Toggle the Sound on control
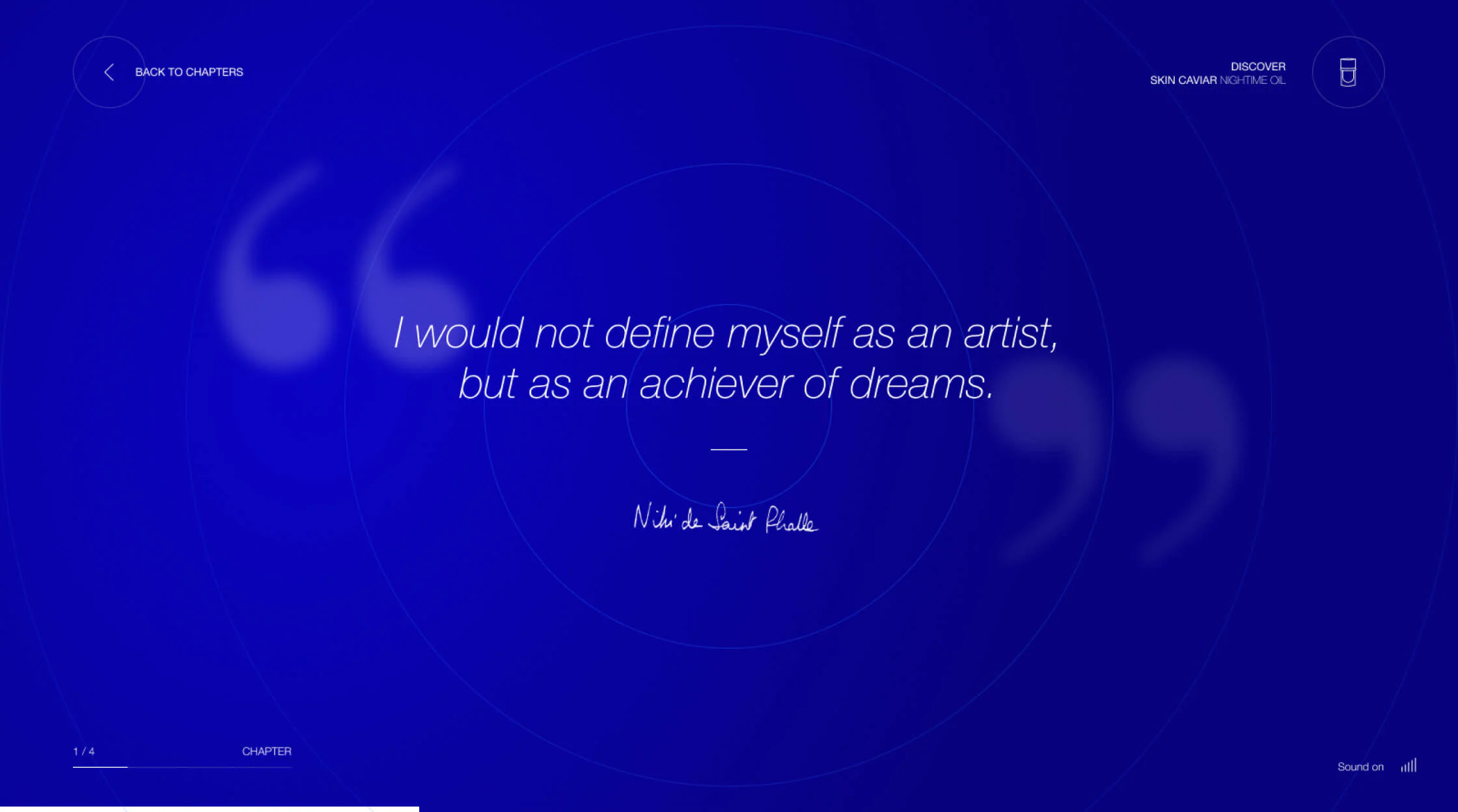This screenshot has width=1458, height=812. (1375, 766)
